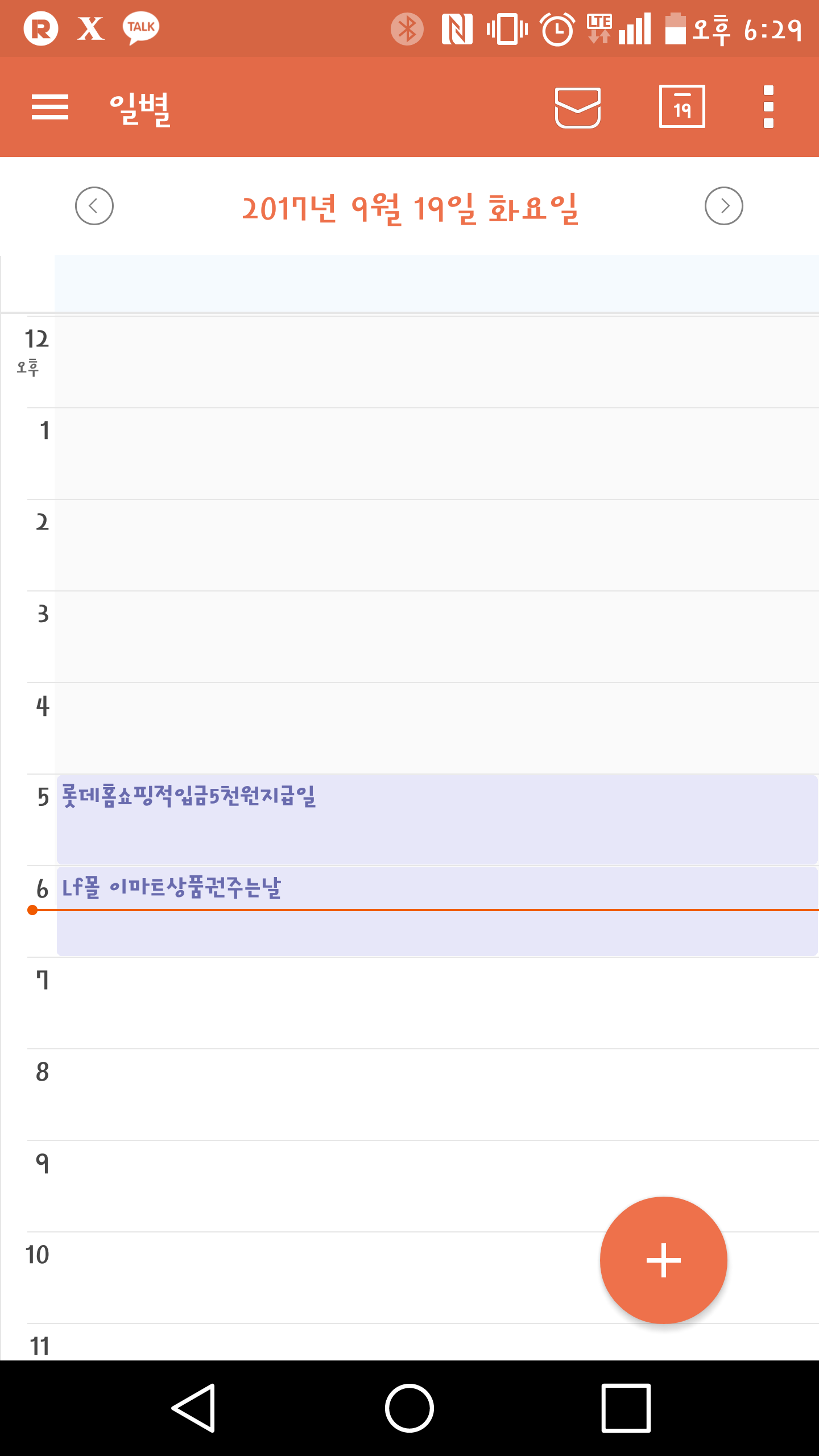819x1456 pixels.
Task: Jump to today with calendar 19 icon
Action: pyautogui.click(x=682, y=107)
